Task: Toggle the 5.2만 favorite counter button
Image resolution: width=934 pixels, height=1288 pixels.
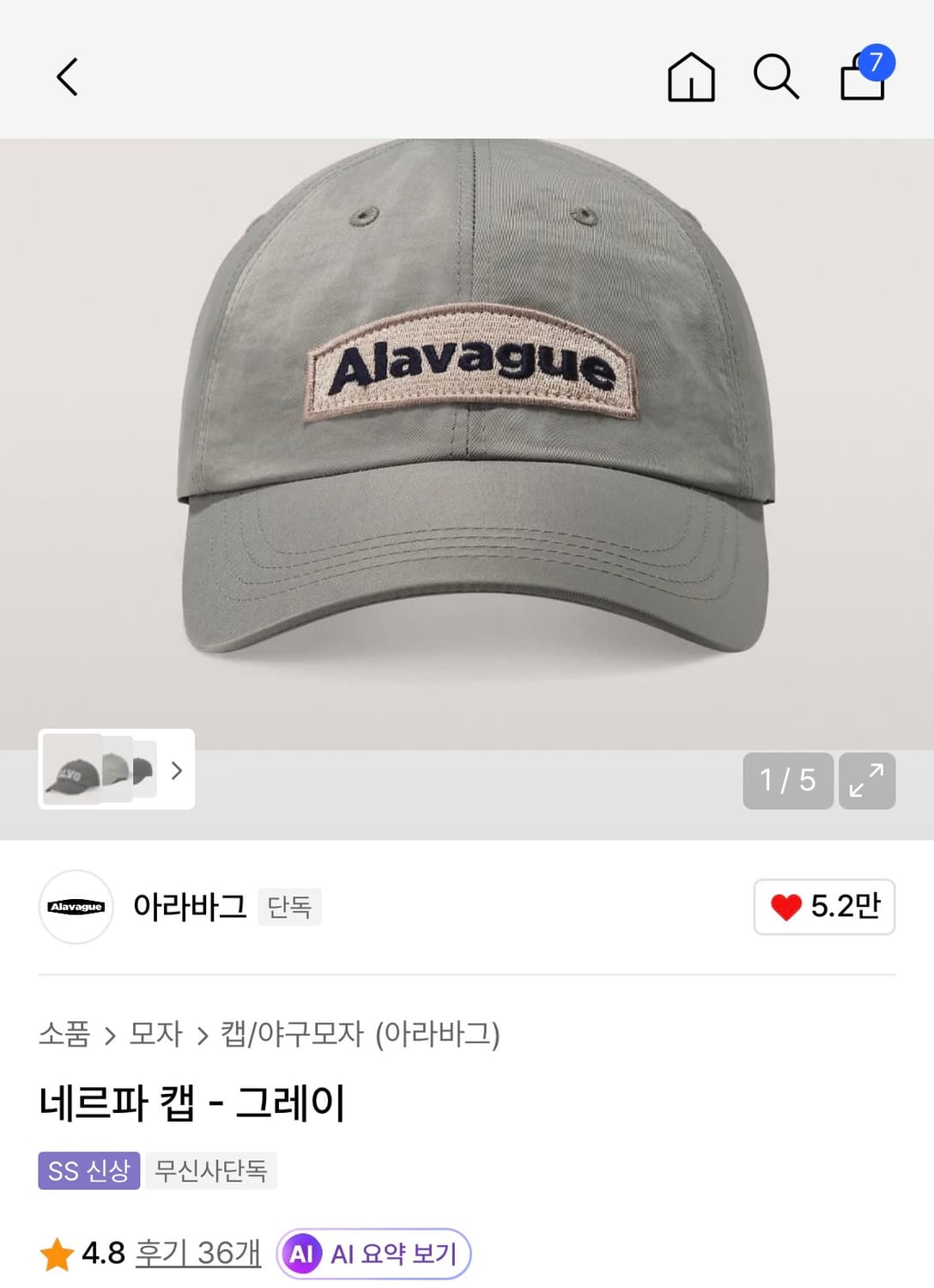Action: (x=822, y=907)
